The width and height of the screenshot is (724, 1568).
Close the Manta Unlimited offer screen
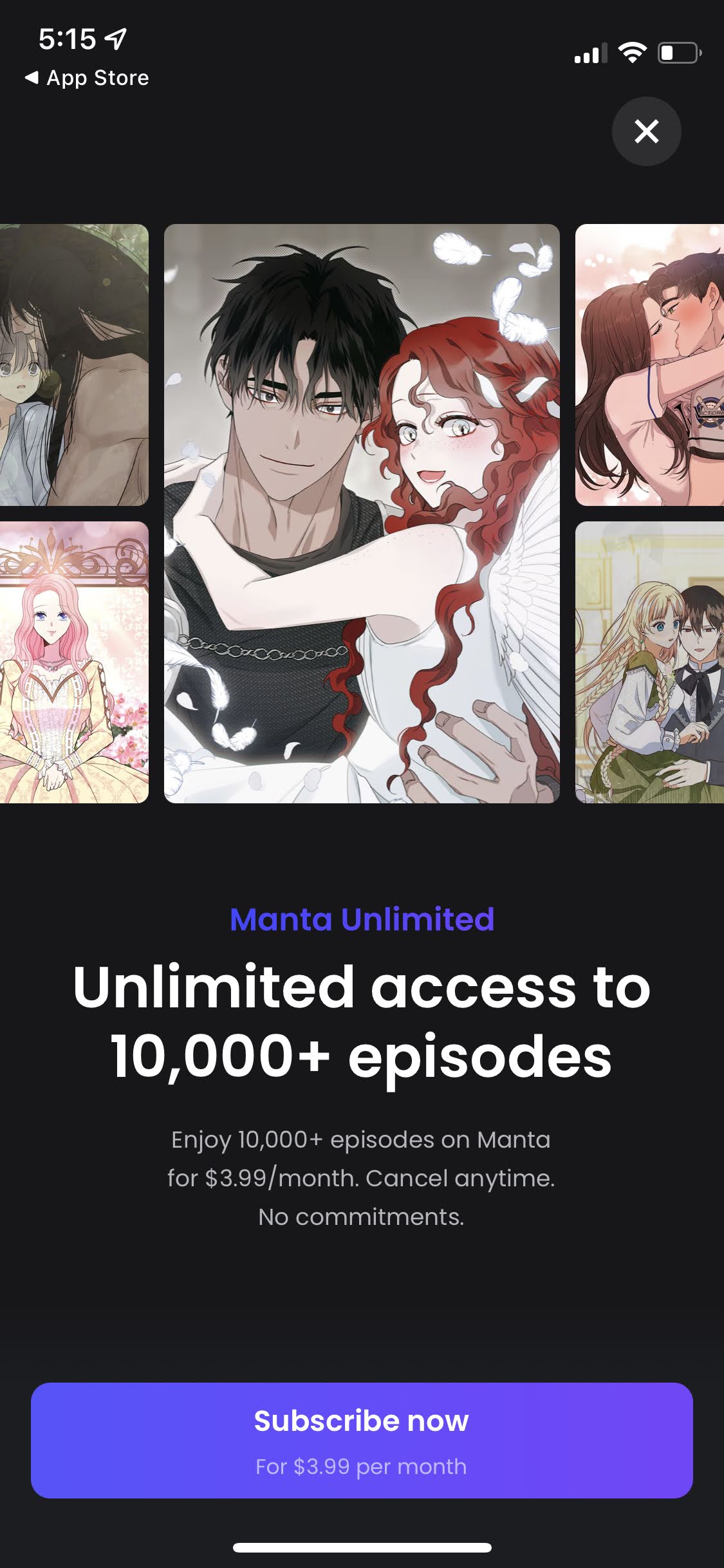point(646,131)
